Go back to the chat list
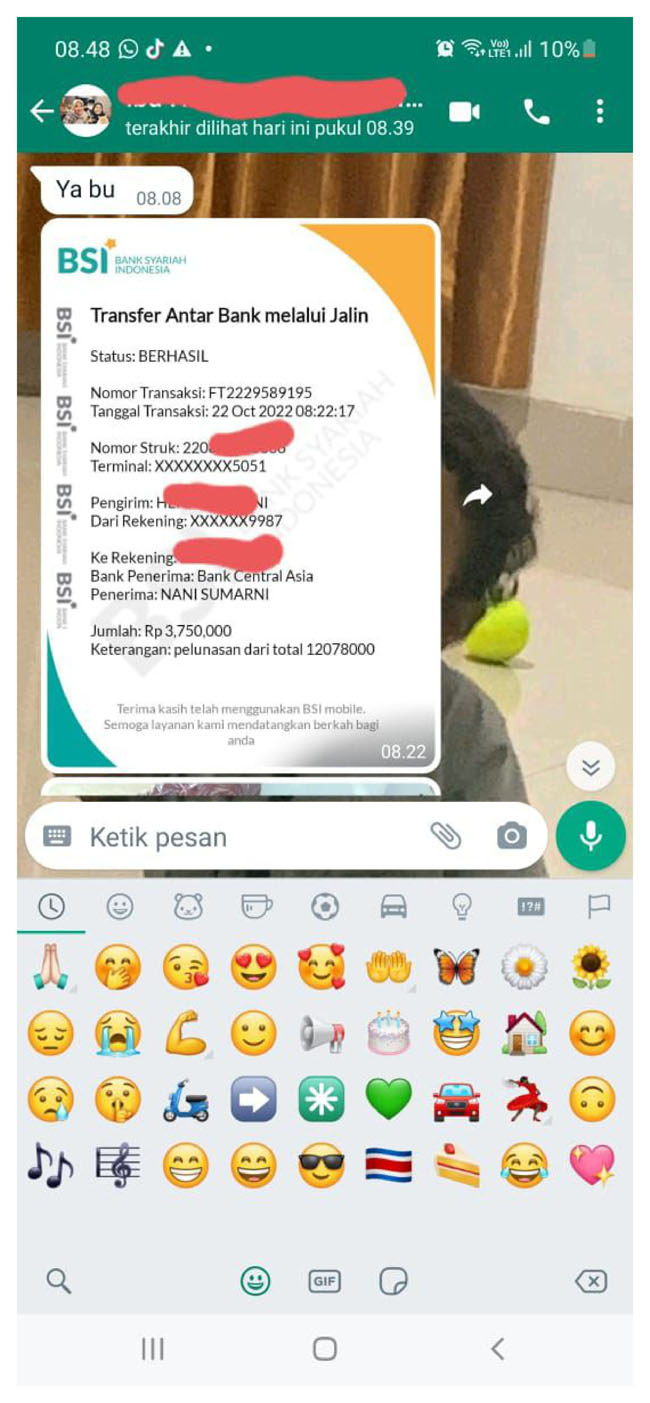Screen dimensions: 650x1403 click(41, 111)
